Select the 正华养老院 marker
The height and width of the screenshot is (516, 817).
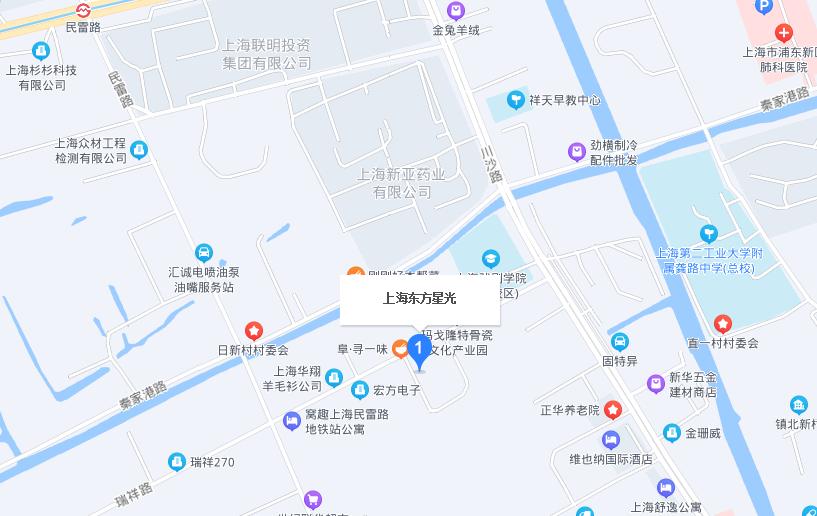pos(612,409)
